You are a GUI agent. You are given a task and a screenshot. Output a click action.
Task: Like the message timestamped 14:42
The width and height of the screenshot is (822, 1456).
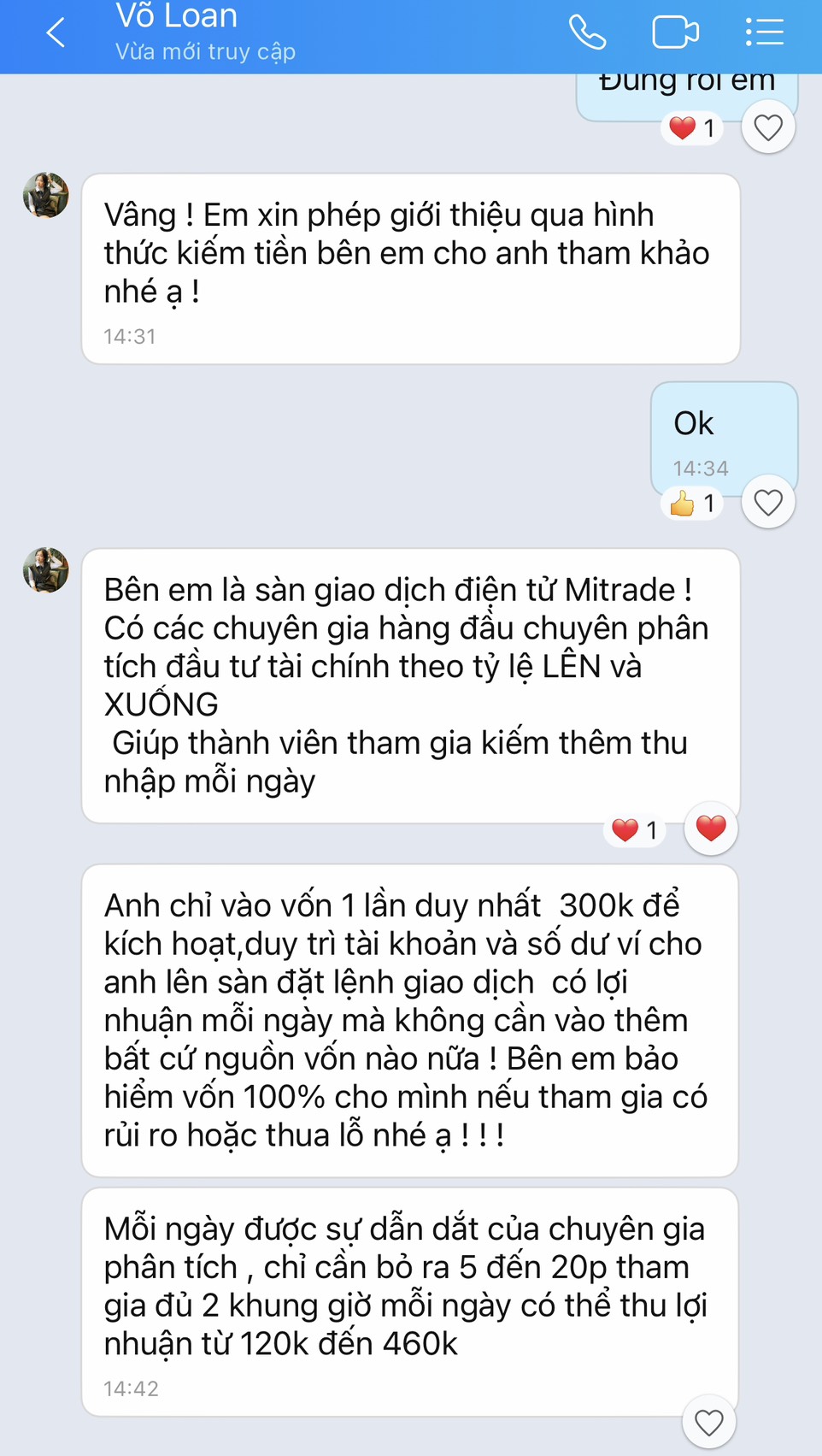coord(709,1423)
